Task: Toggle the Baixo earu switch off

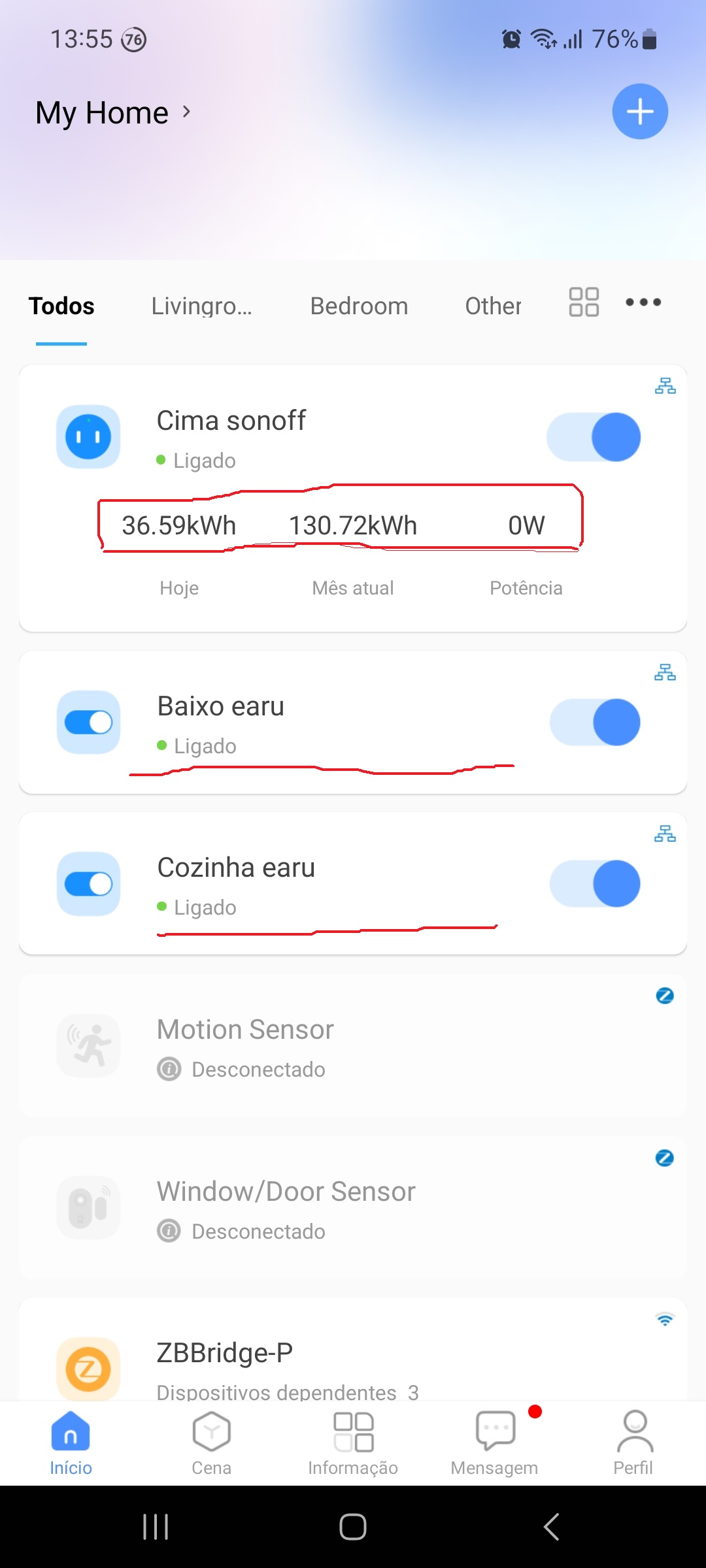Action: pyautogui.click(x=595, y=722)
